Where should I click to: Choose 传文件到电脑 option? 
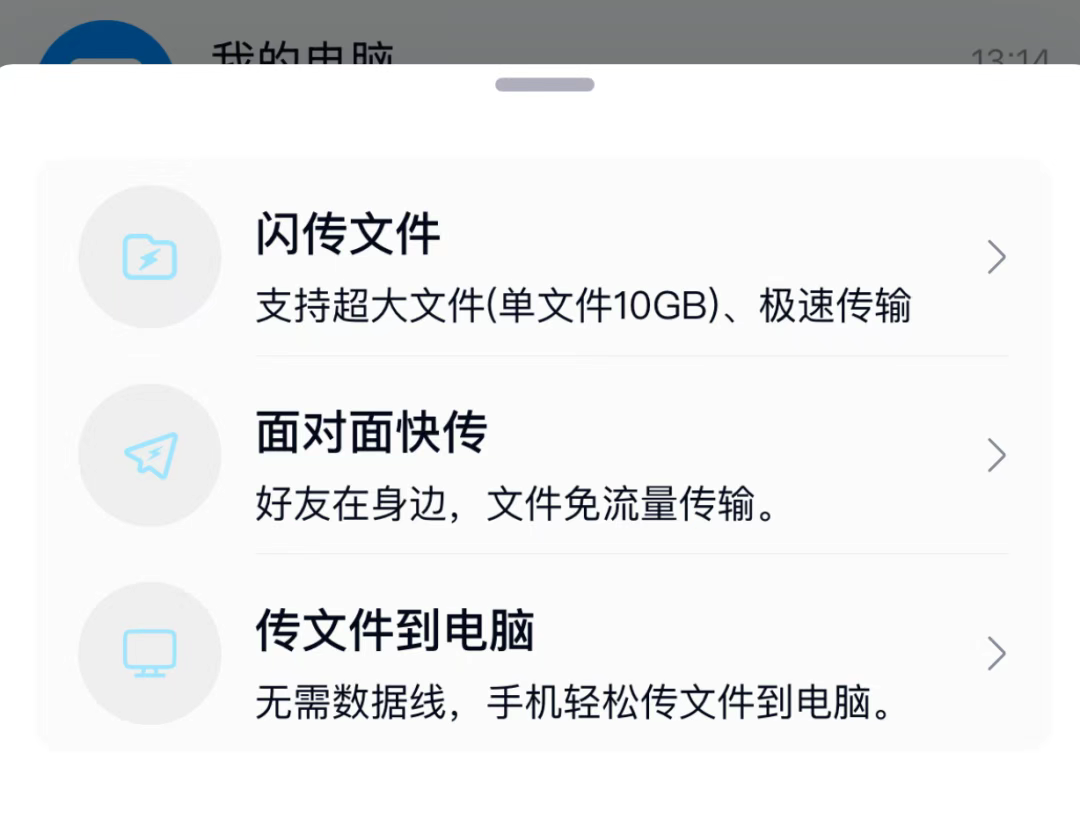point(545,654)
